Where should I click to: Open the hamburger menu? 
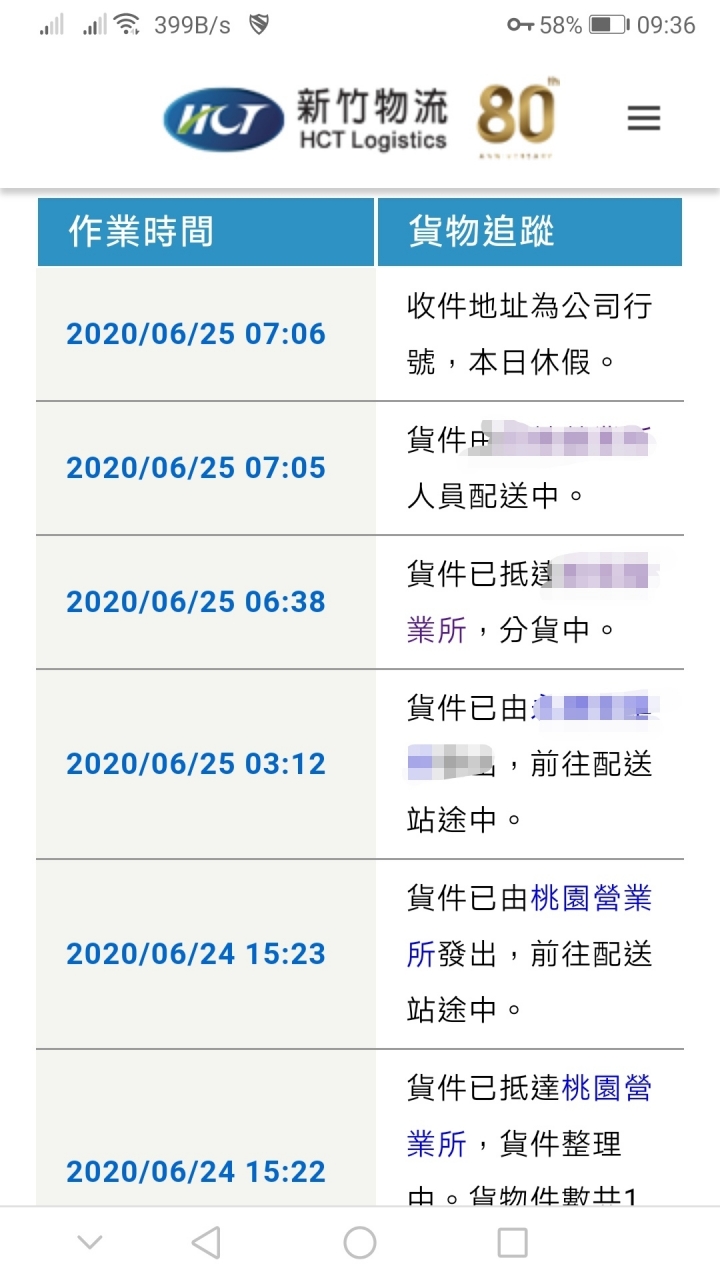pyautogui.click(x=644, y=119)
